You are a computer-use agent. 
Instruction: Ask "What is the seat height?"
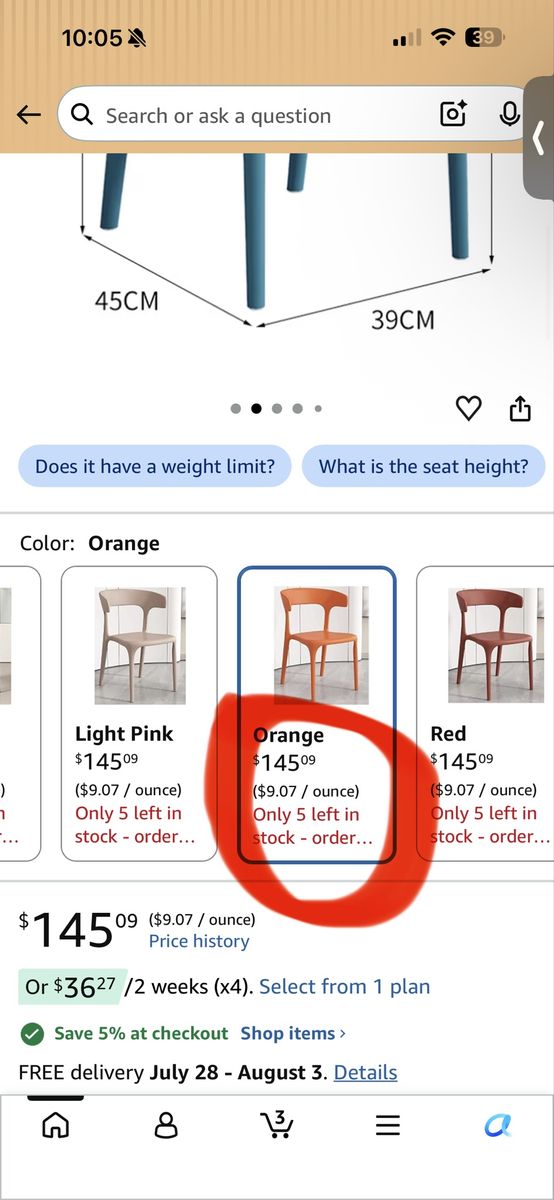click(x=423, y=466)
